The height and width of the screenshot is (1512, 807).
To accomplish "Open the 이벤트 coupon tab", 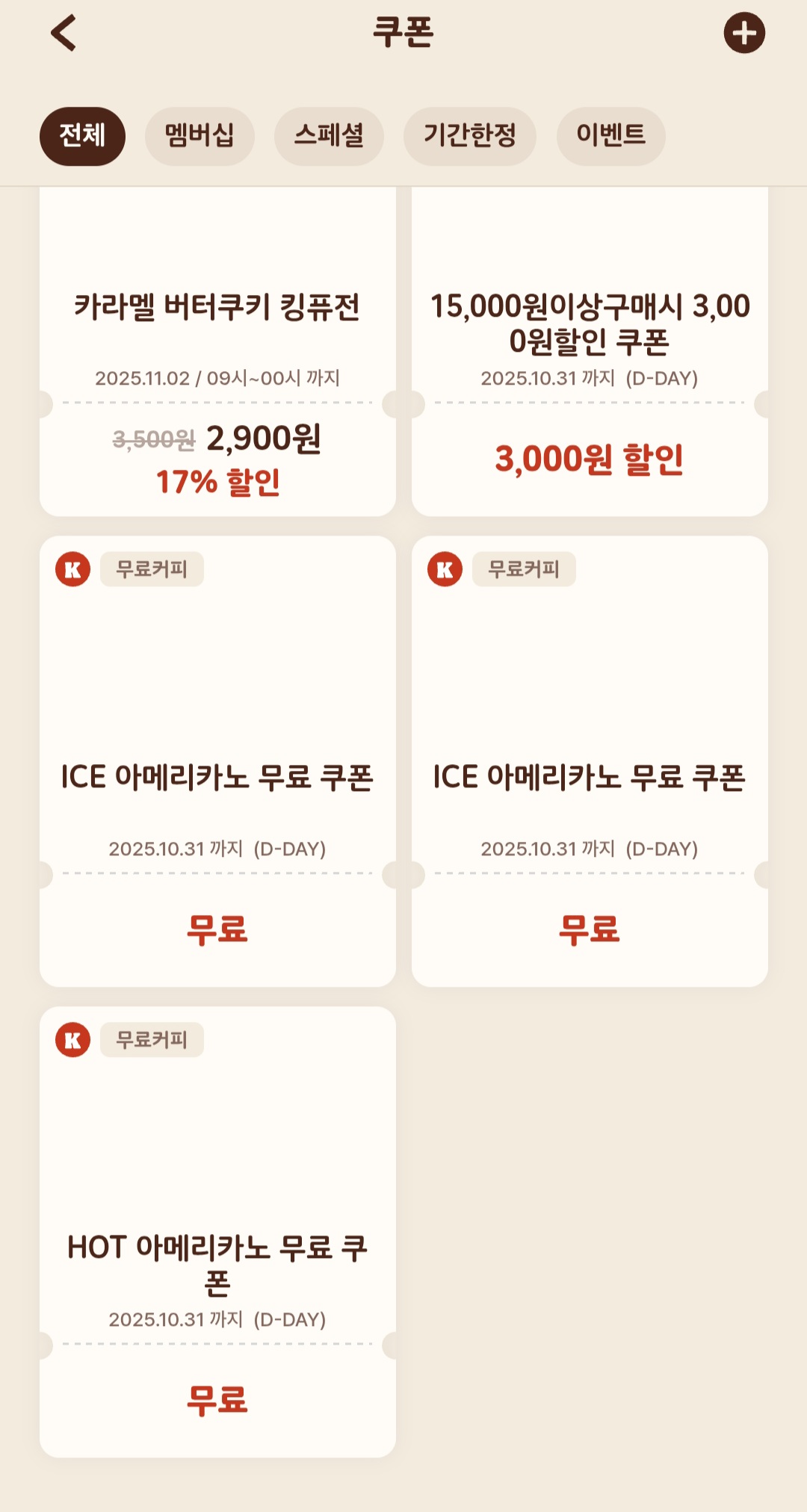I will click(610, 136).
